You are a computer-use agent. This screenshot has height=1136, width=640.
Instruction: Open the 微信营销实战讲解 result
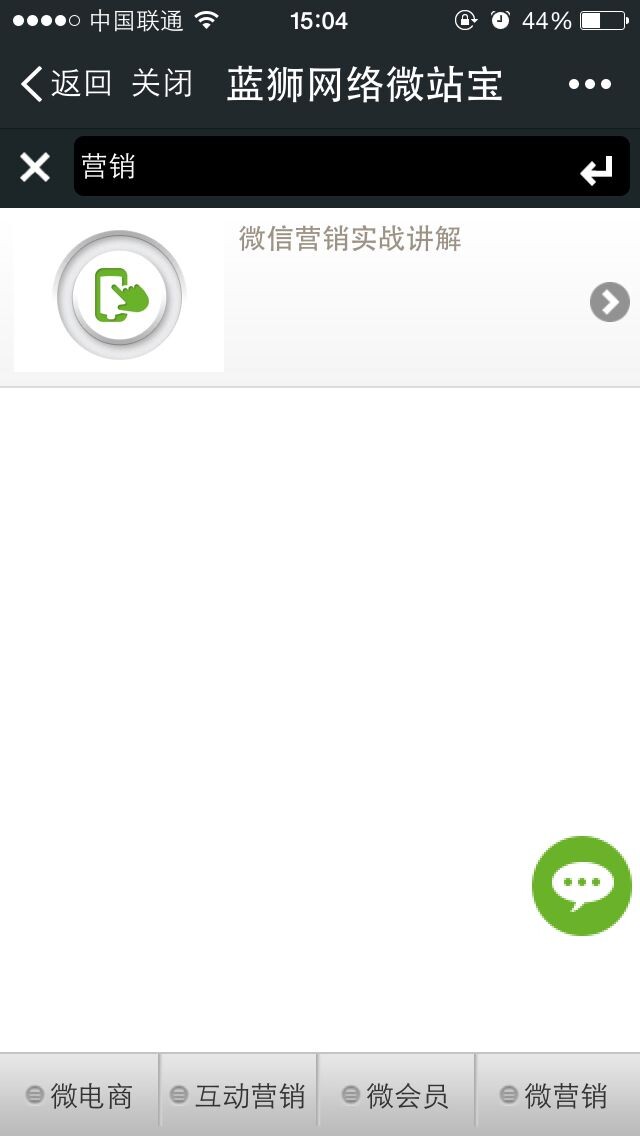click(349, 239)
